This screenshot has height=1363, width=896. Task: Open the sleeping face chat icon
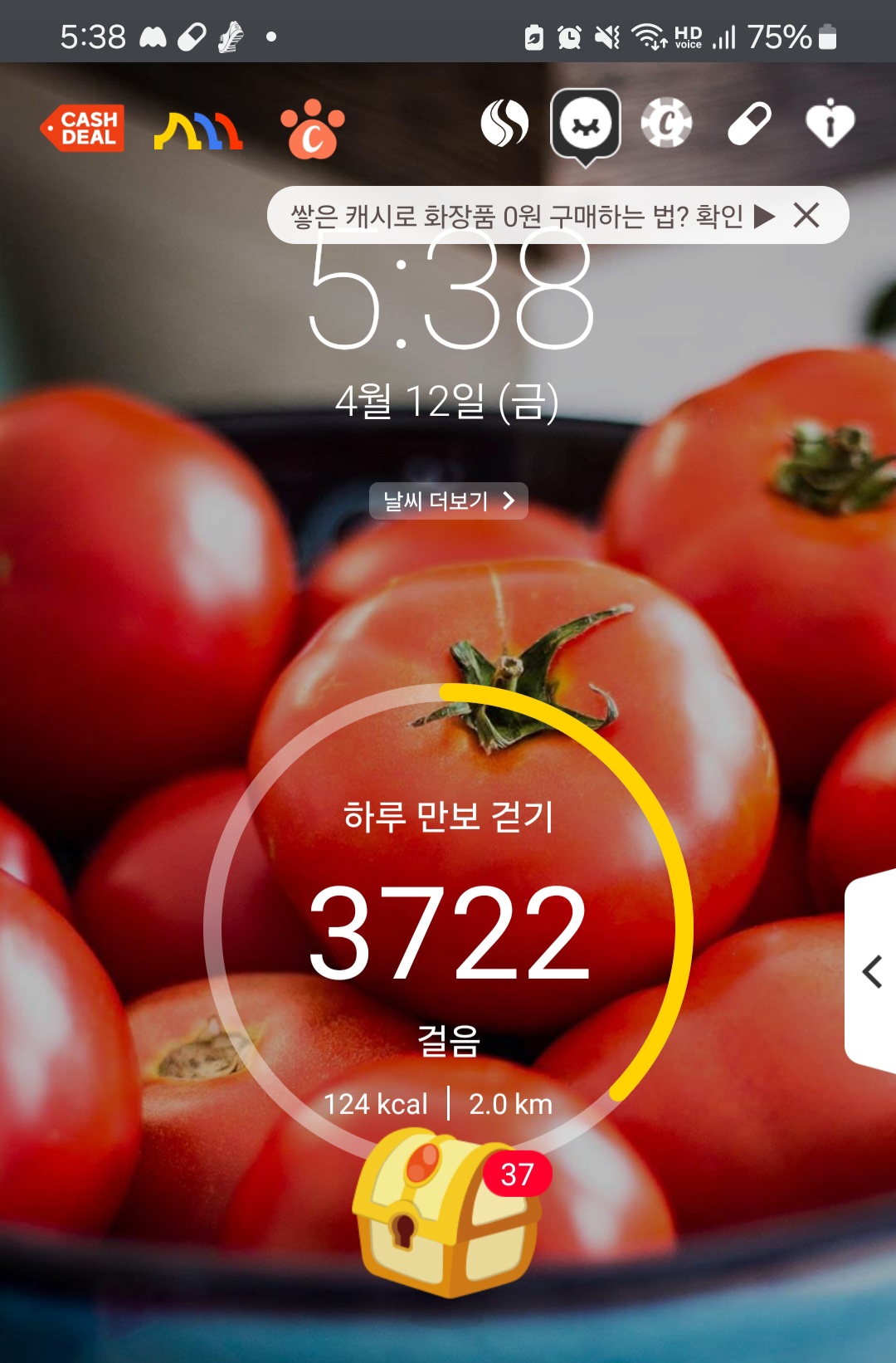[x=586, y=125]
